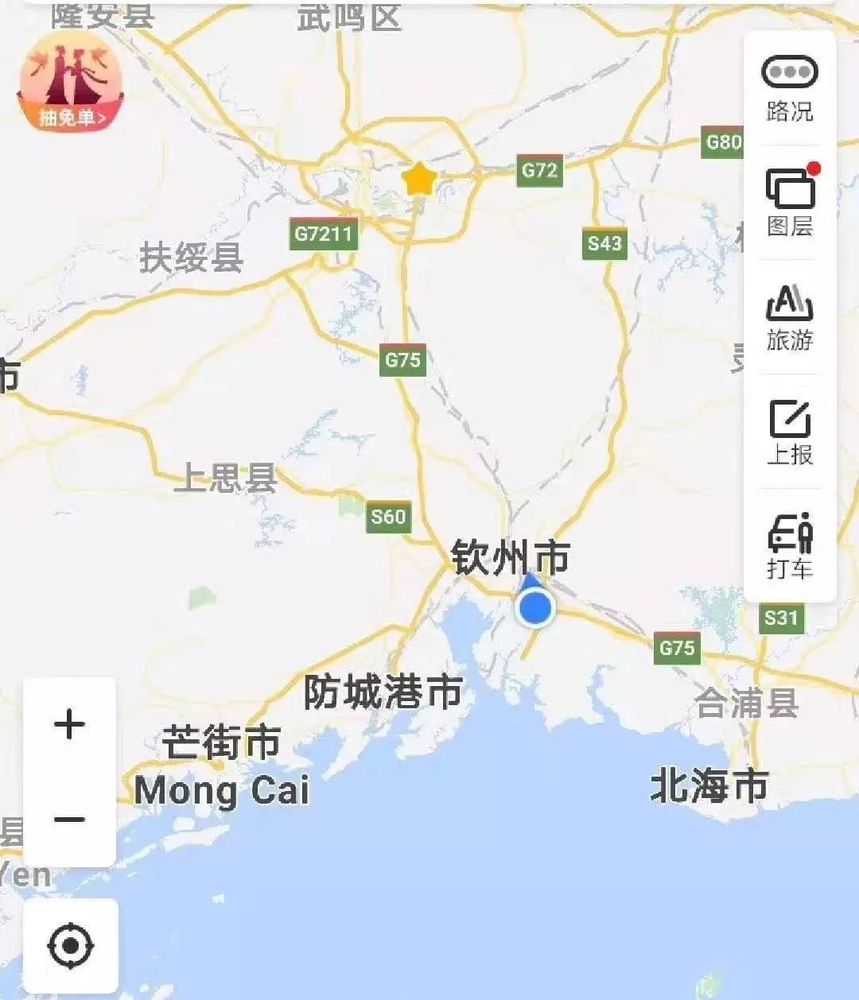
Task: Open the 路况 traffic conditions layer
Action: (789, 87)
